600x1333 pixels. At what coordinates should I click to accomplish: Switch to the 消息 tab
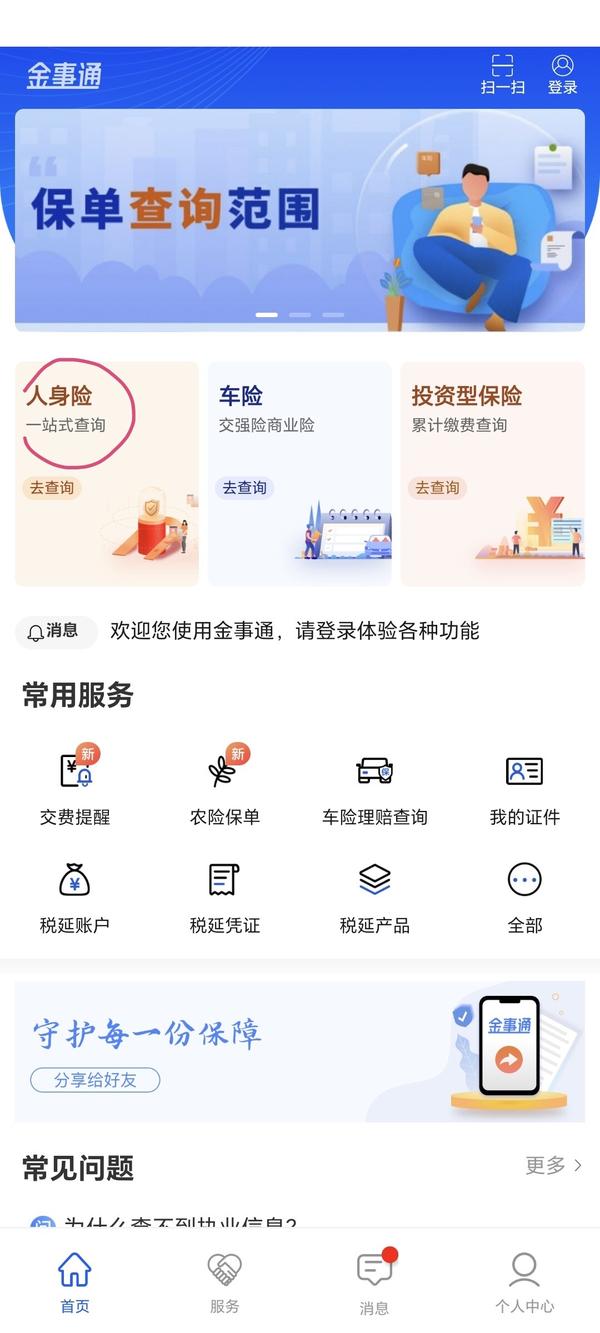click(x=374, y=1283)
